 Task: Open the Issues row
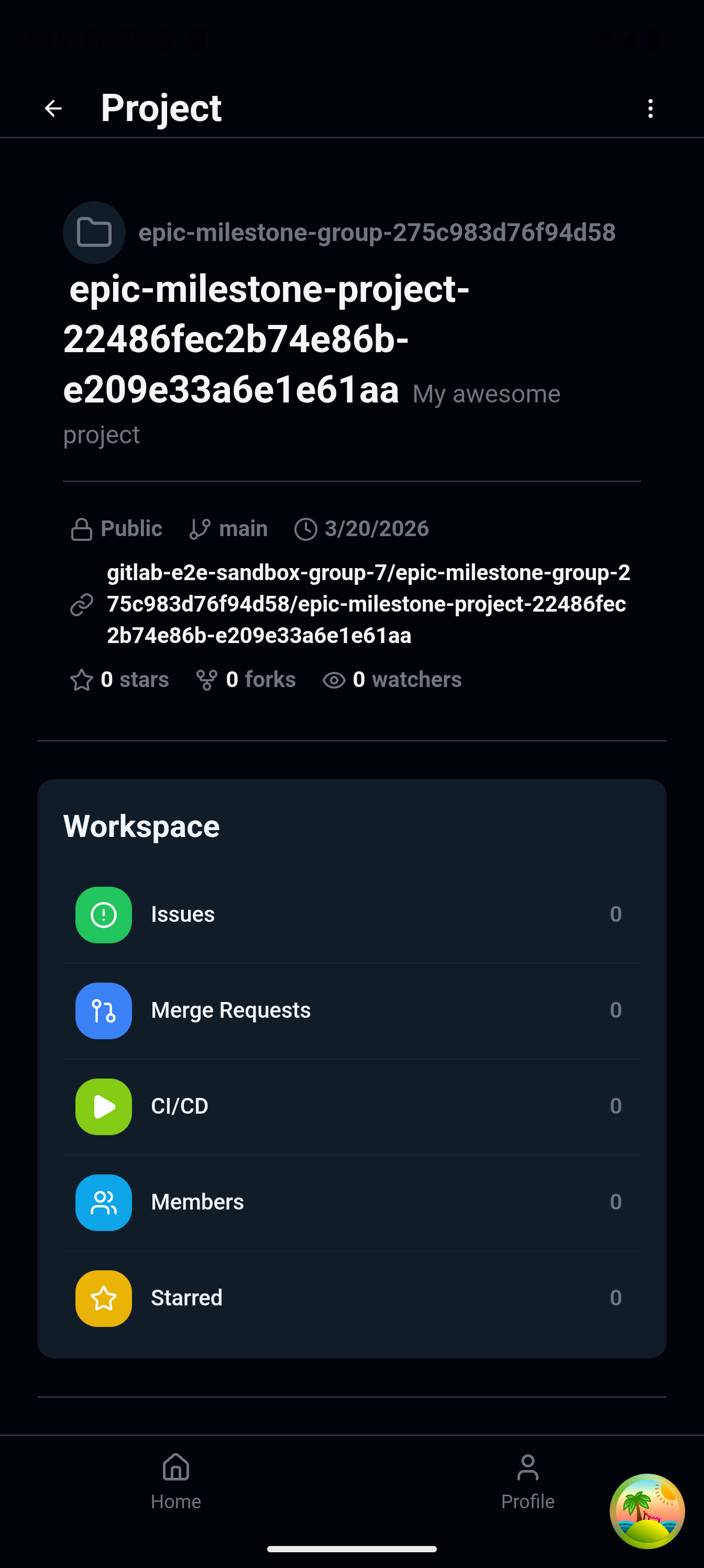(x=351, y=914)
